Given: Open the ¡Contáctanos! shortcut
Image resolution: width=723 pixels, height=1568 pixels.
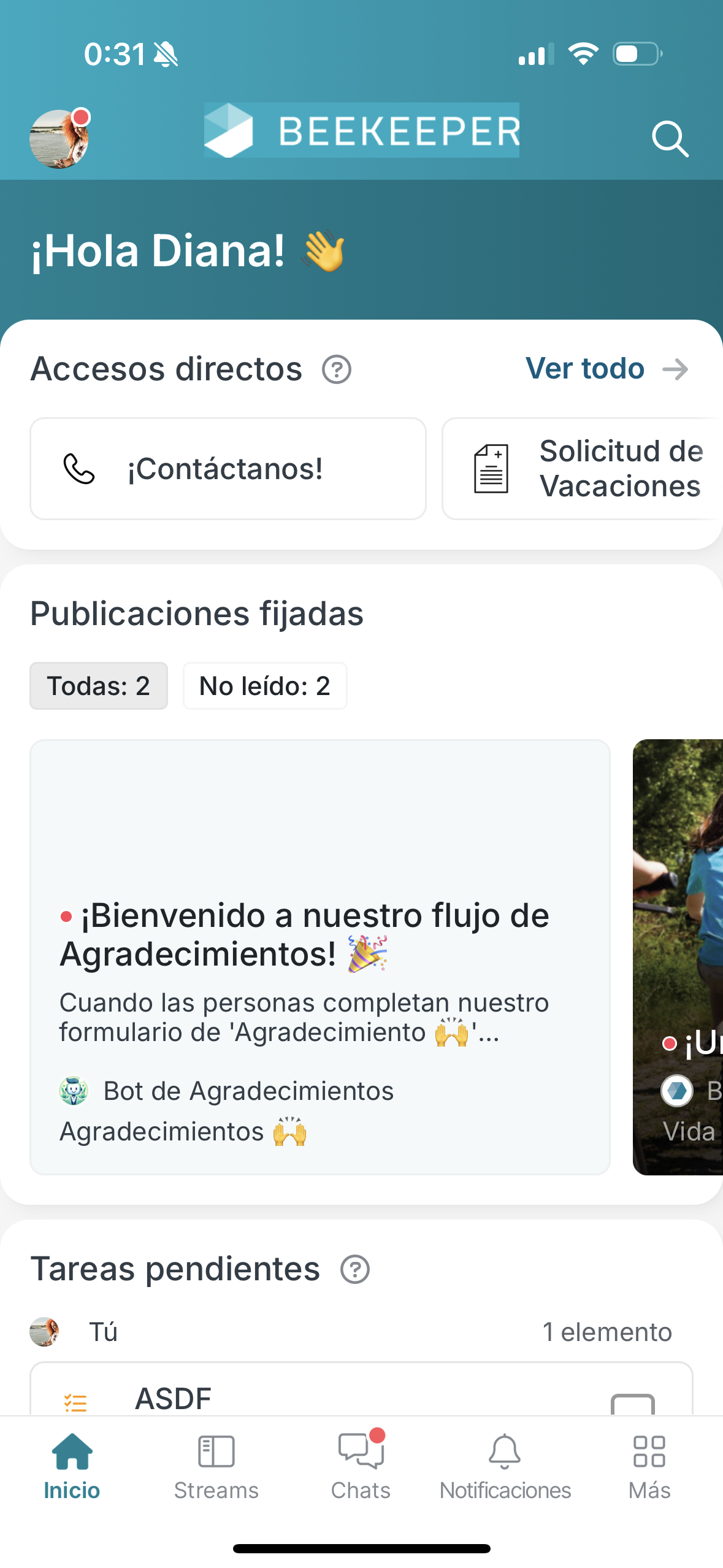Looking at the screenshot, I should click(x=228, y=469).
